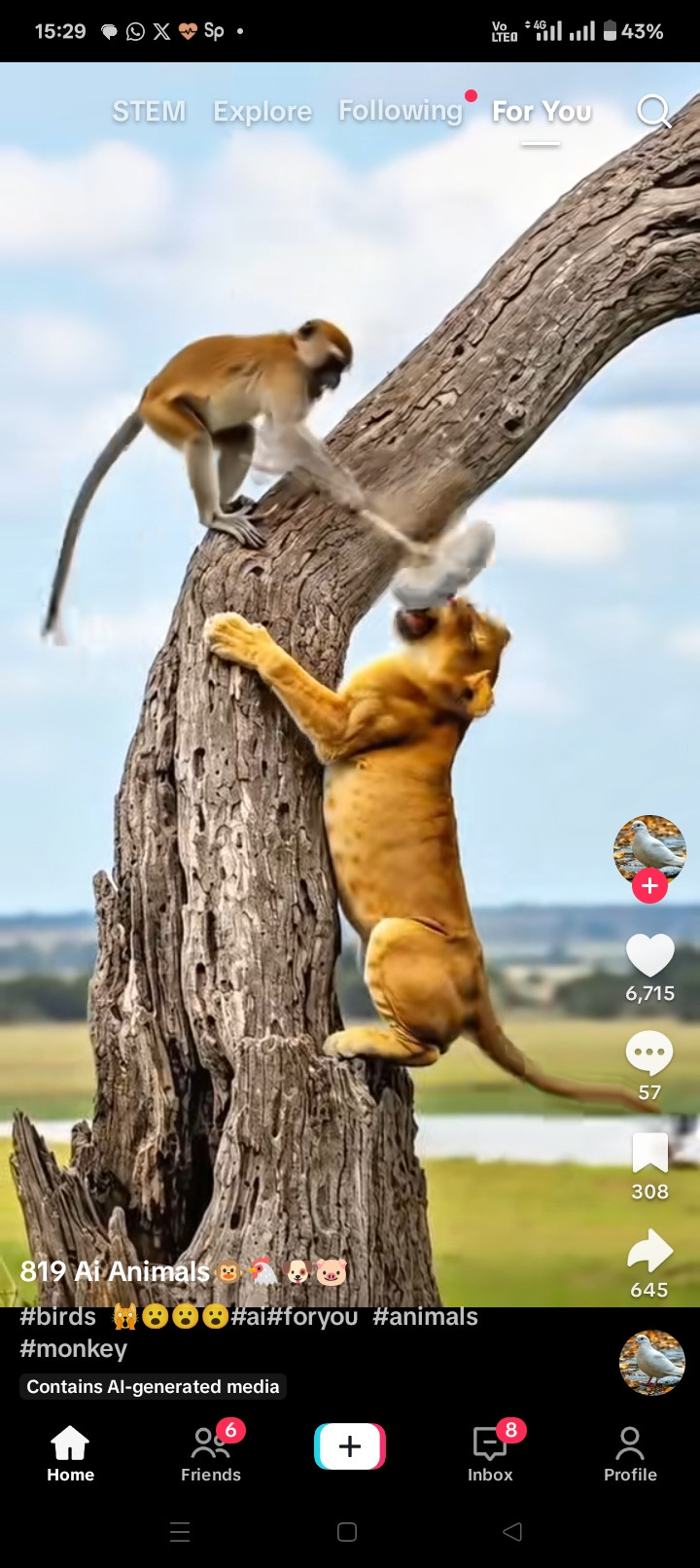This screenshot has height=1568, width=700.
Task: Open the comments on this video
Action: [649, 1054]
